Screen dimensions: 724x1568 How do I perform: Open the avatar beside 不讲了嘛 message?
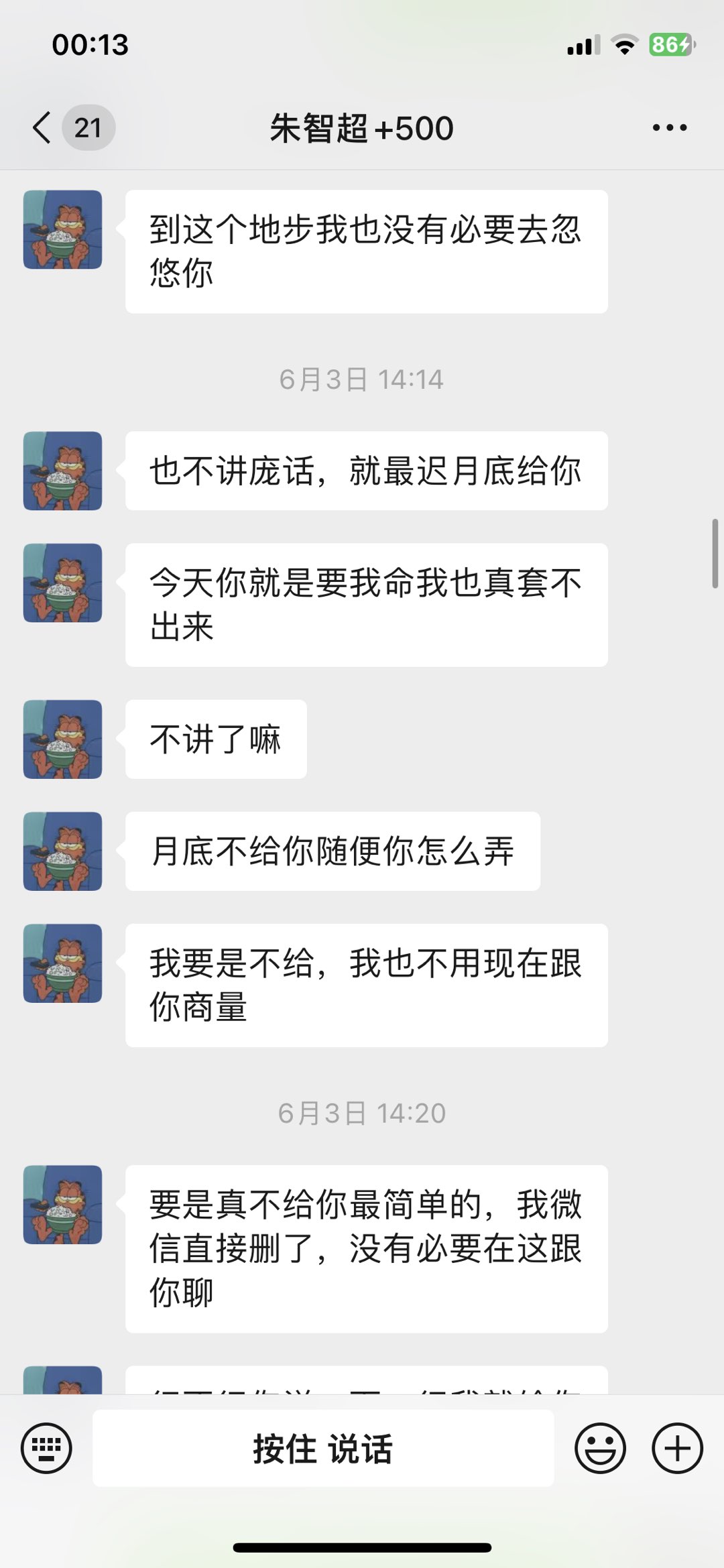[x=63, y=739]
